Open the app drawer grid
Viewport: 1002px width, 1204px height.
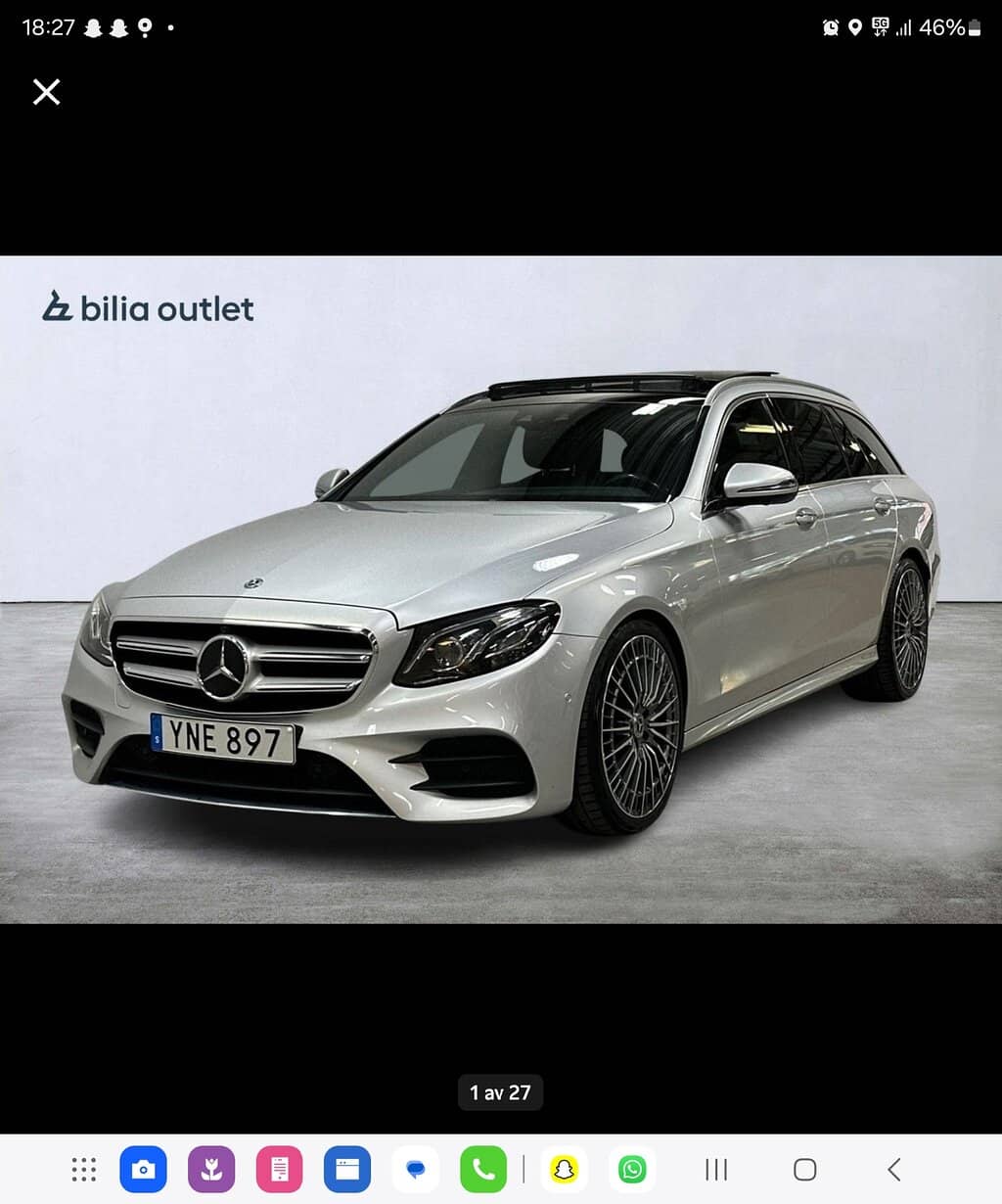(x=84, y=1169)
